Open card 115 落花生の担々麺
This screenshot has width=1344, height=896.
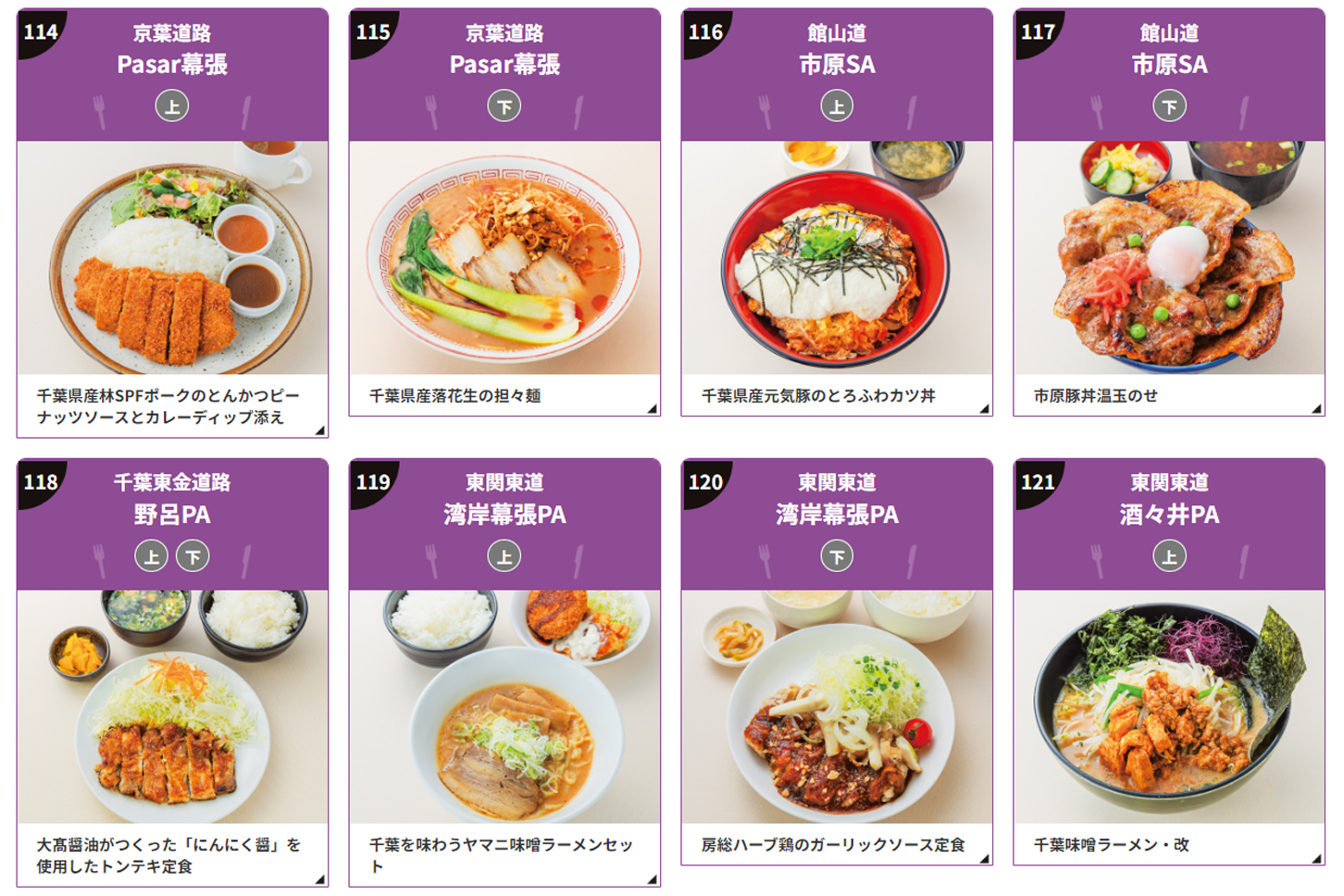click(504, 257)
